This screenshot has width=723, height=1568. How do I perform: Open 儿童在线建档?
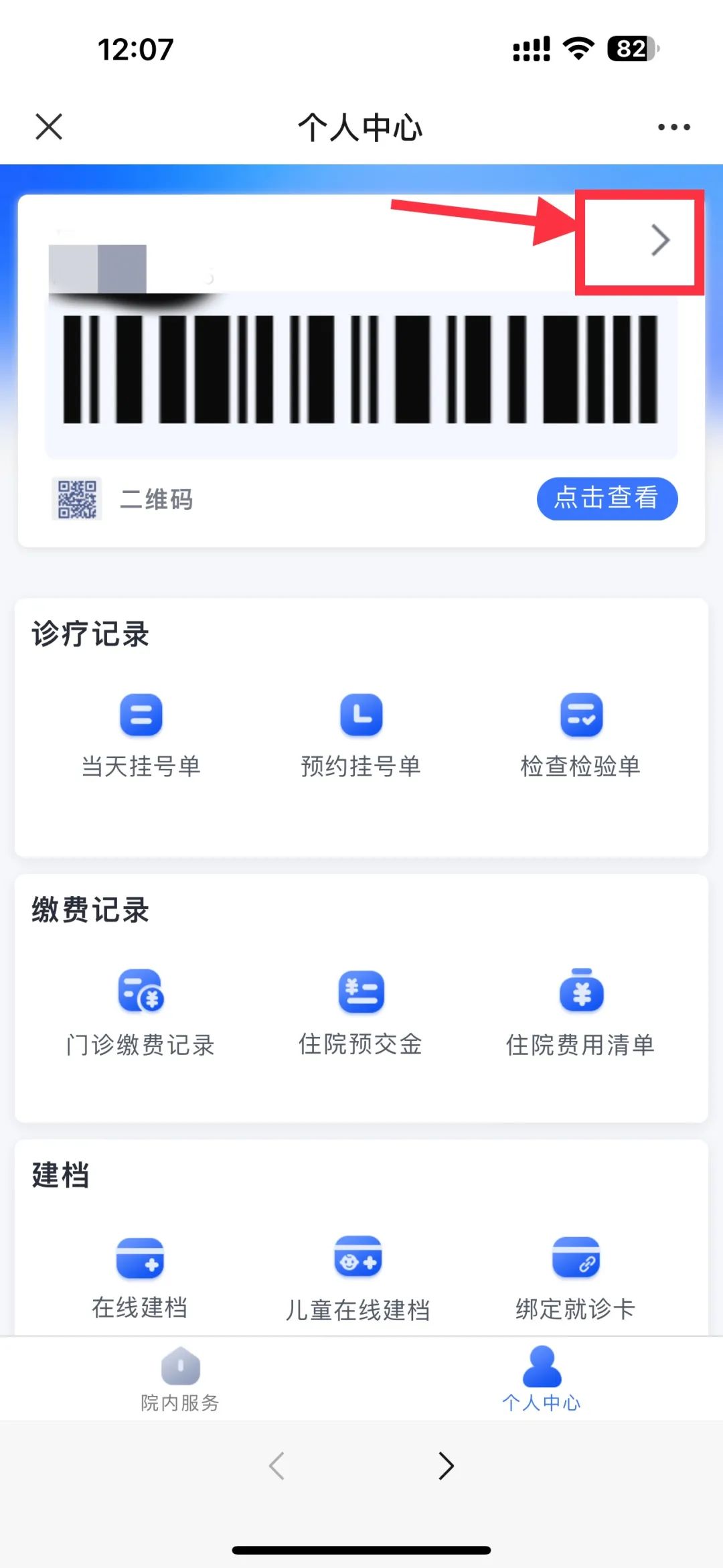point(358,1278)
